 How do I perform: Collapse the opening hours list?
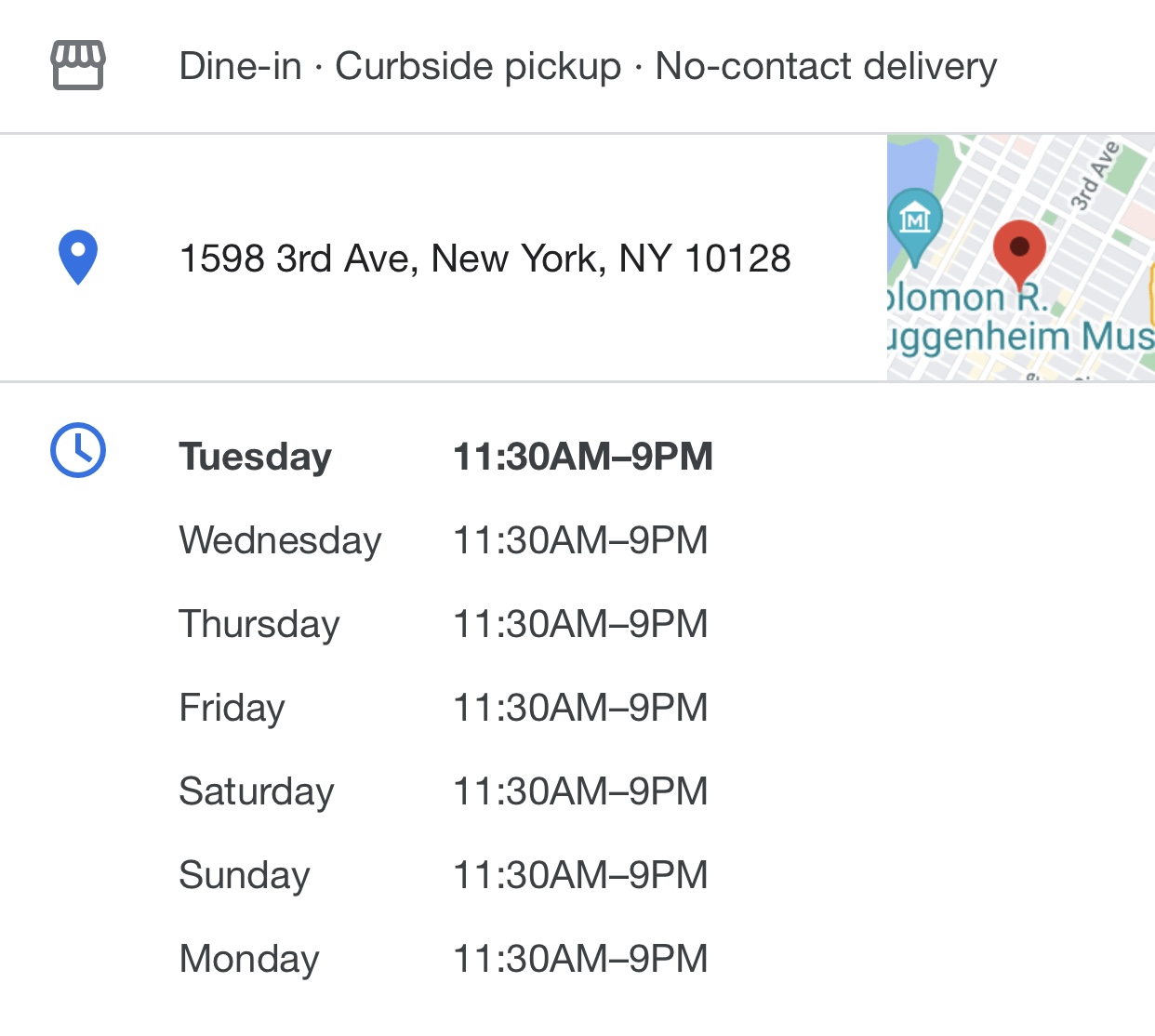coord(445,457)
